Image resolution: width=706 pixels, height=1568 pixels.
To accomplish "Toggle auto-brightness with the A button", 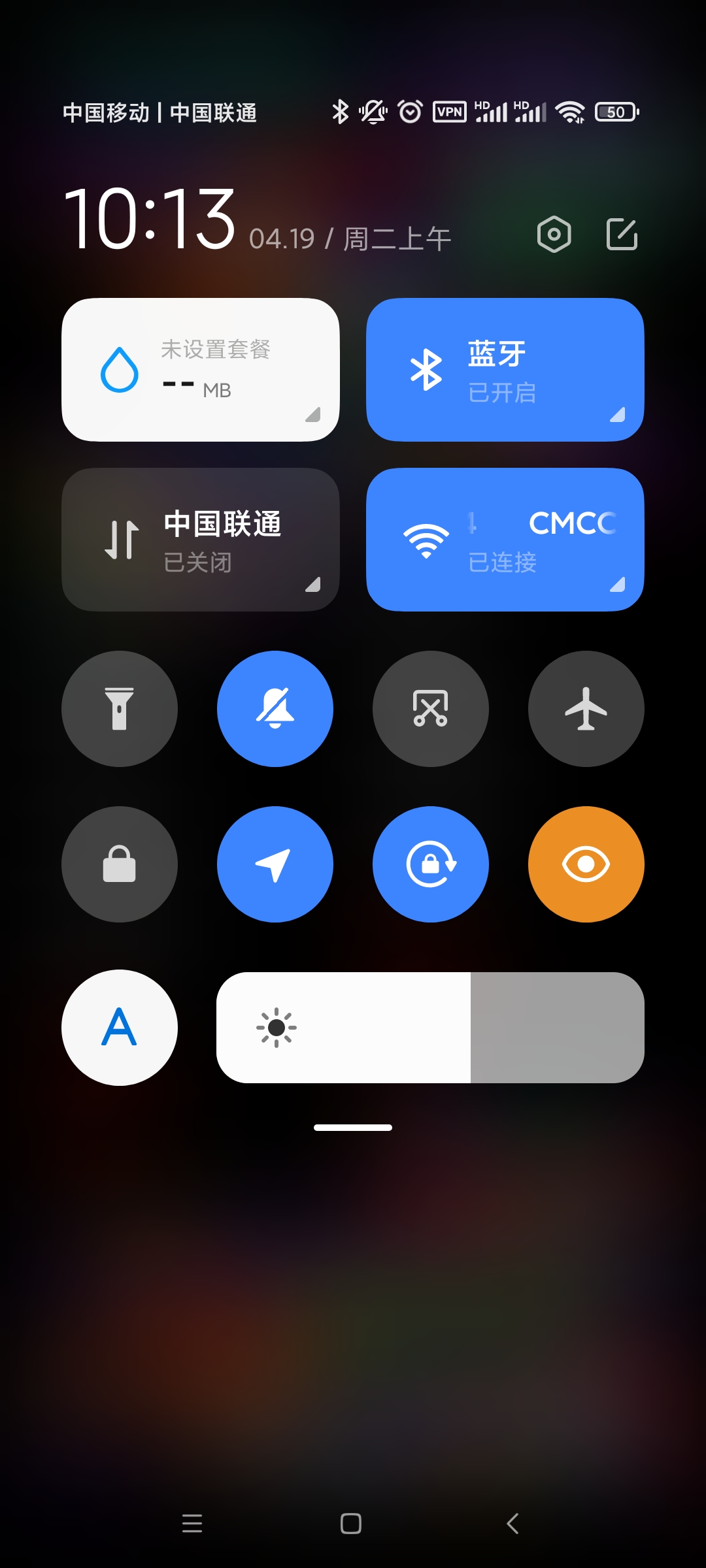I will pyautogui.click(x=119, y=1027).
